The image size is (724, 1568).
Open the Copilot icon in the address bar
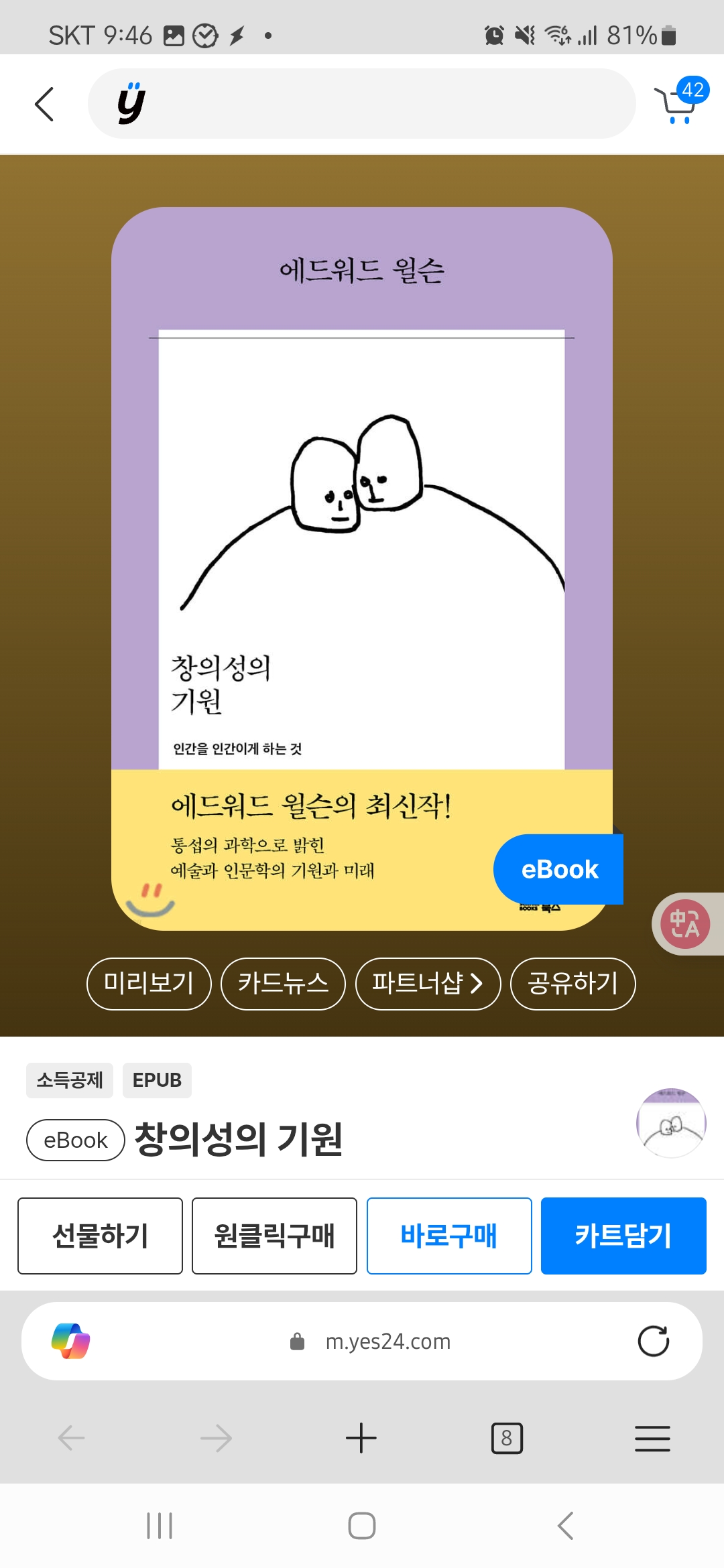coord(71,1341)
